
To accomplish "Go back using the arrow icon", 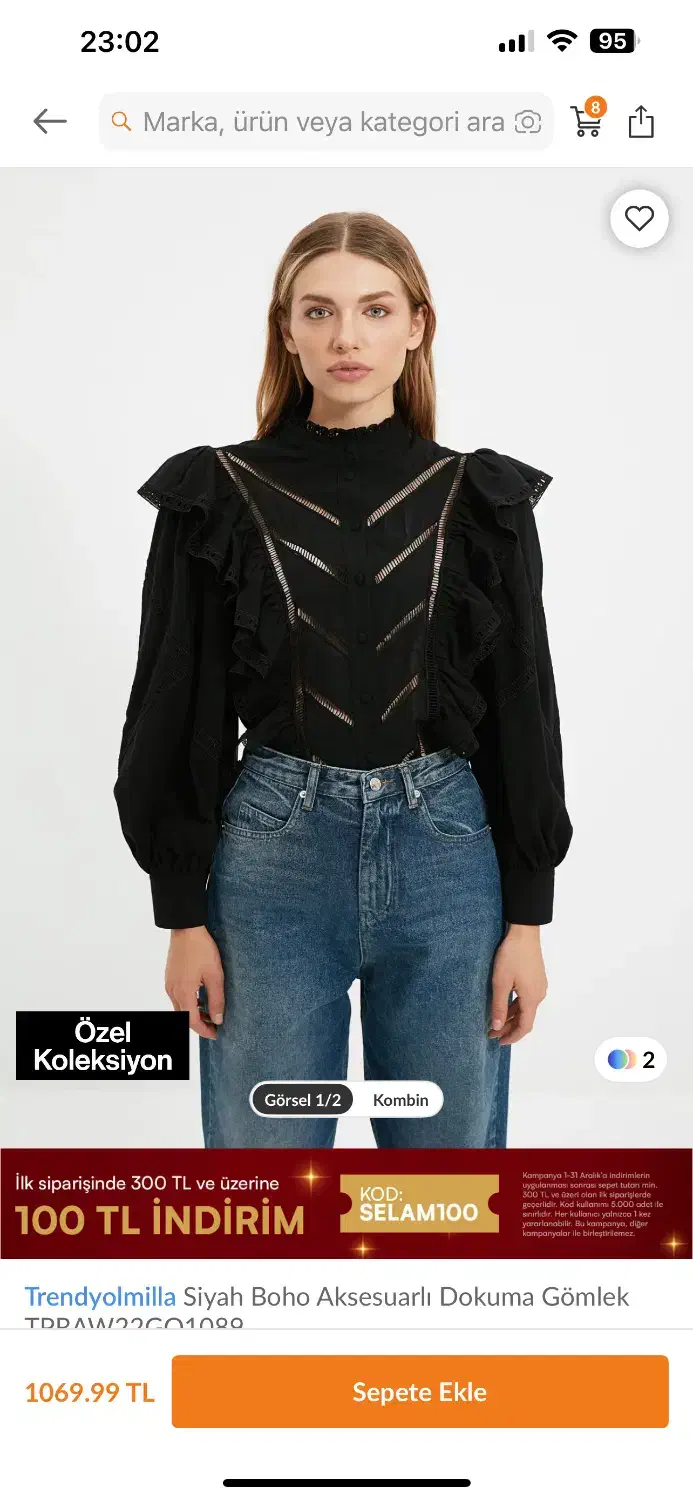I will pyautogui.click(x=49, y=122).
